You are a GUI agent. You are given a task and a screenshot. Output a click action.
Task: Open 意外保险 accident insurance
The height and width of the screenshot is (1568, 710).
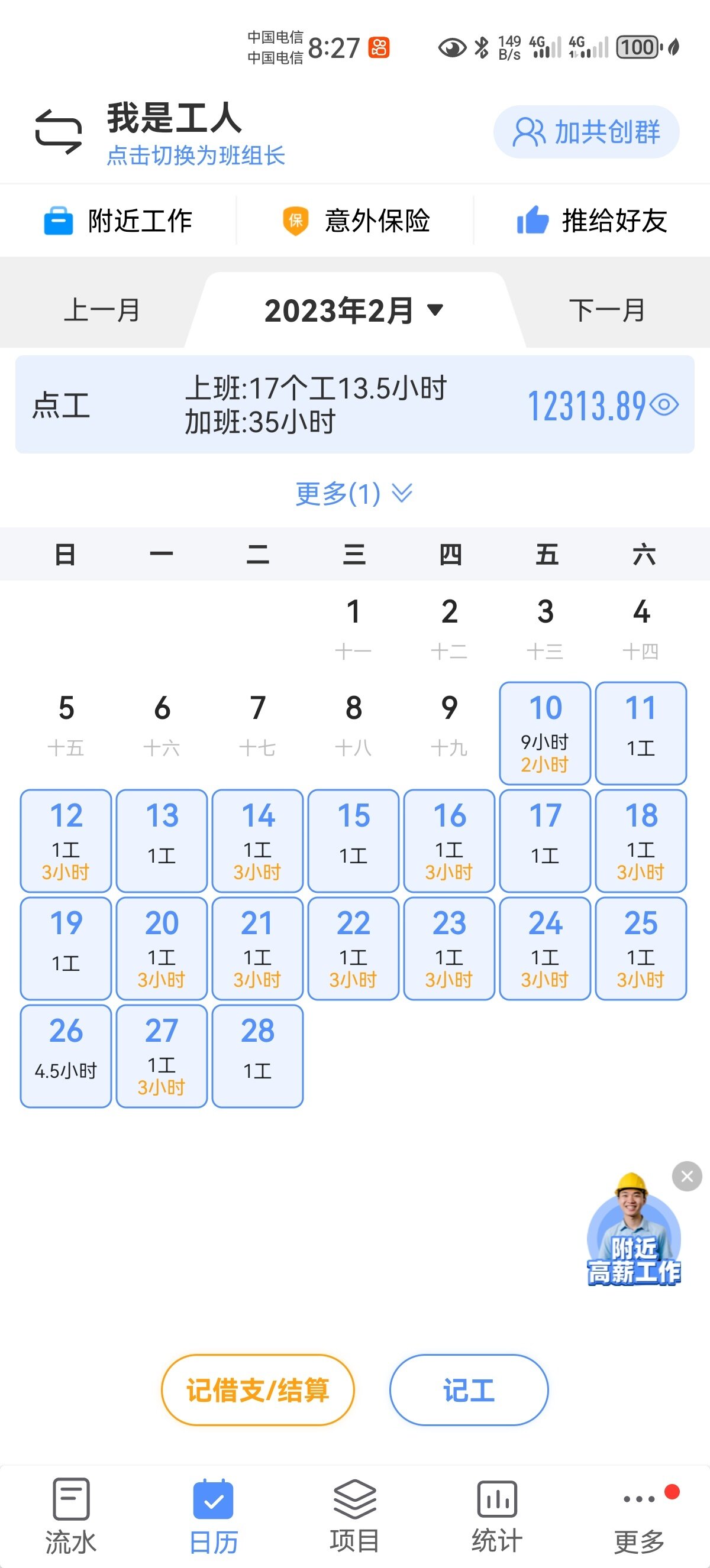[x=356, y=221]
